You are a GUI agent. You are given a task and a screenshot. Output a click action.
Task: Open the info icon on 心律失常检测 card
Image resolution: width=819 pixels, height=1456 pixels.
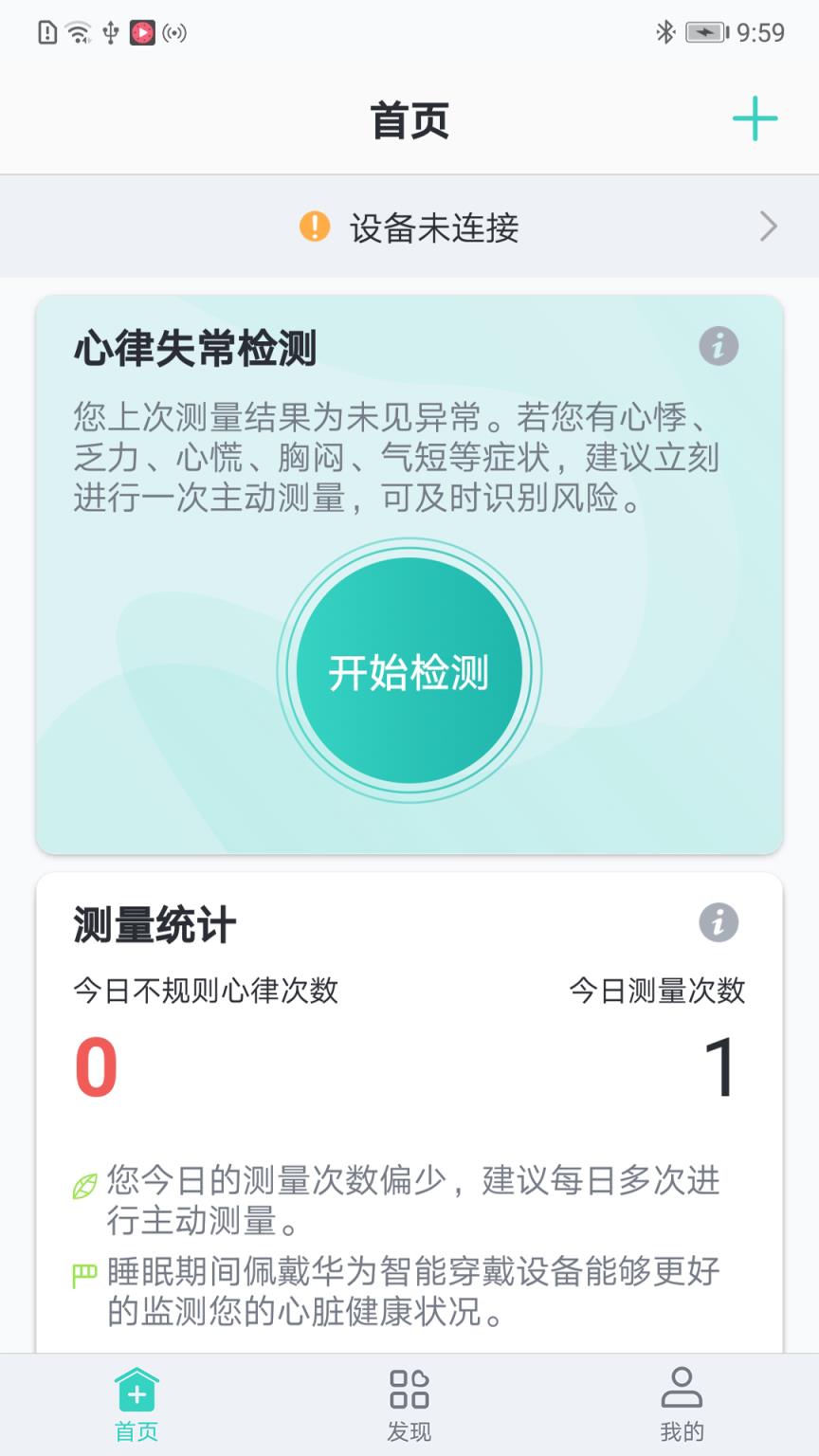[718, 346]
